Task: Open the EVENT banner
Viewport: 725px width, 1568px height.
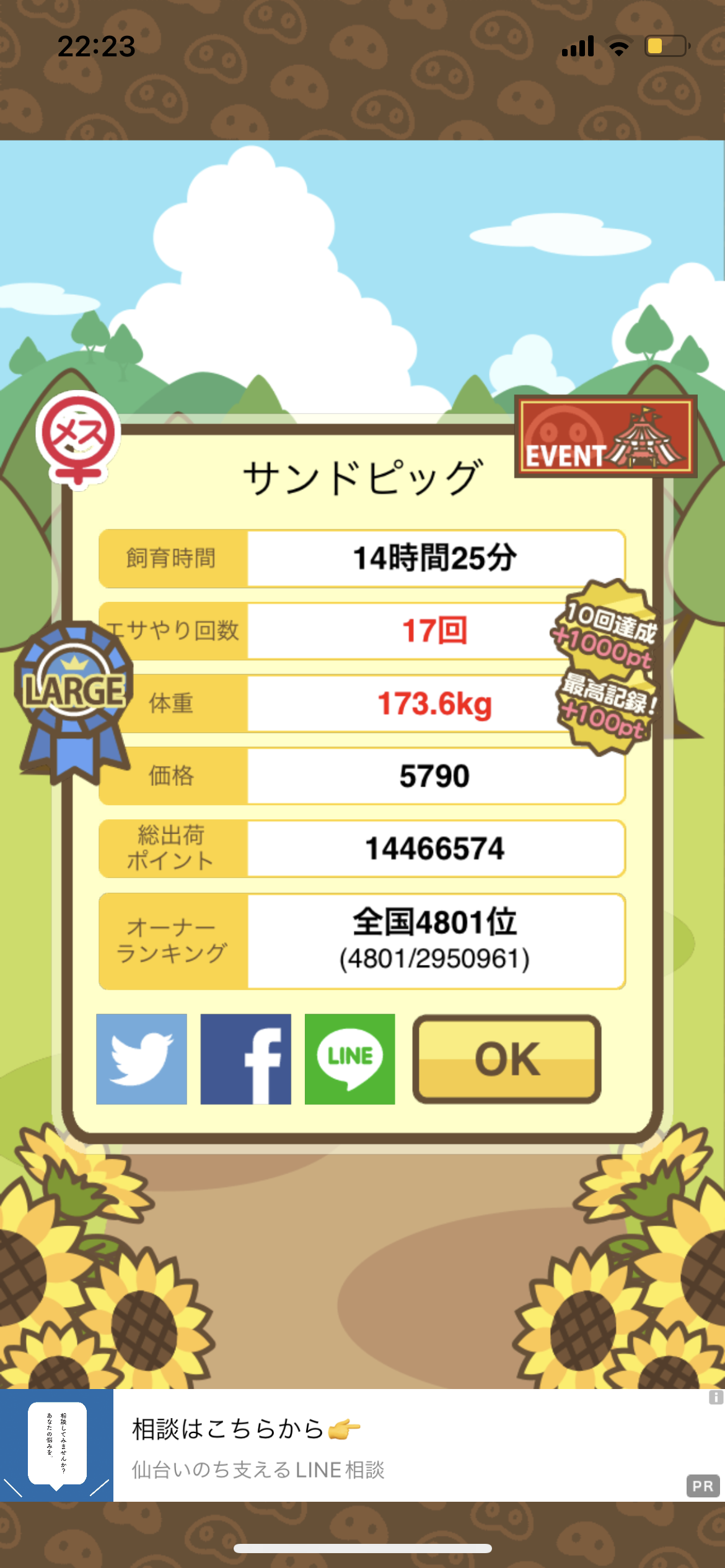Action: pyautogui.click(x=606, y=437)
